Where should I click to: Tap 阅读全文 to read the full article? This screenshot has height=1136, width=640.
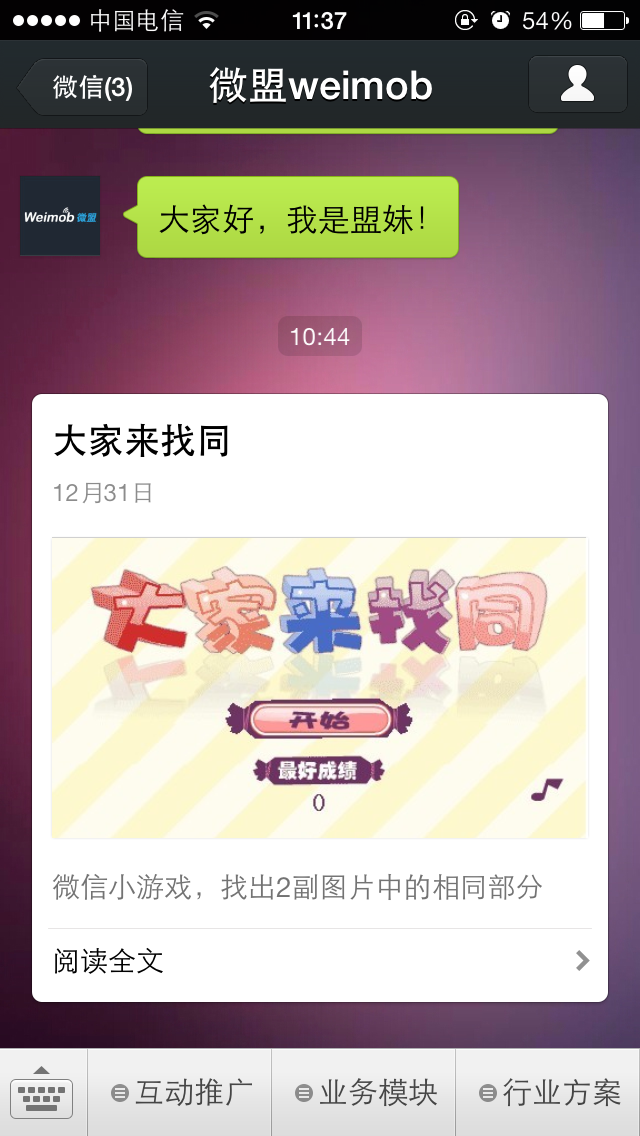coord(319,962)
